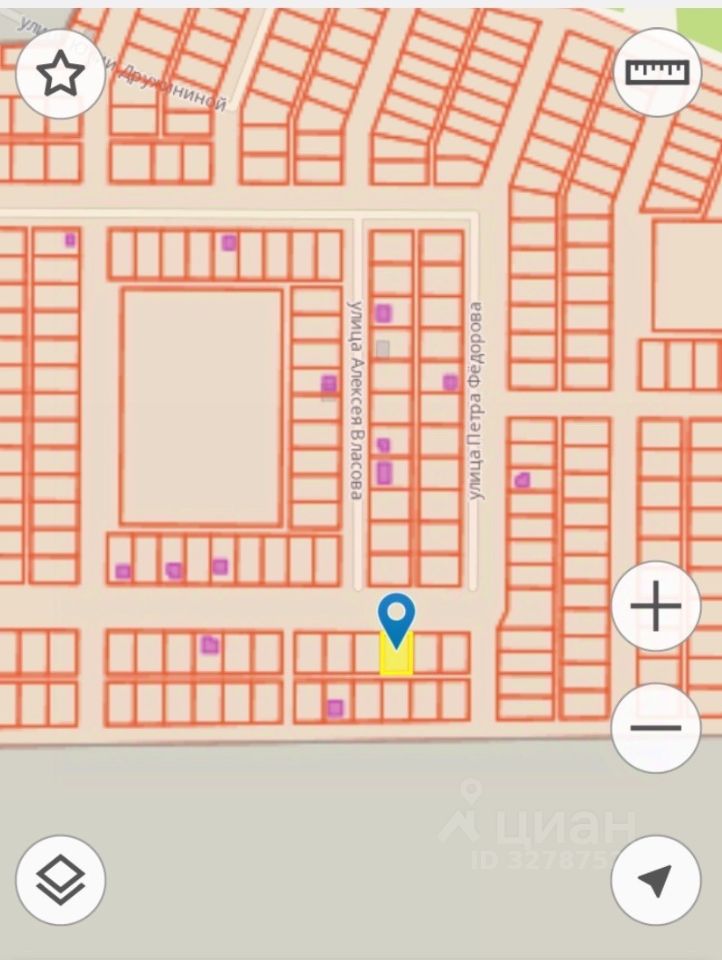Screen dimensions: 722x960
Task: Zoom in with the plus button
Action: click(x=656, y=607)
